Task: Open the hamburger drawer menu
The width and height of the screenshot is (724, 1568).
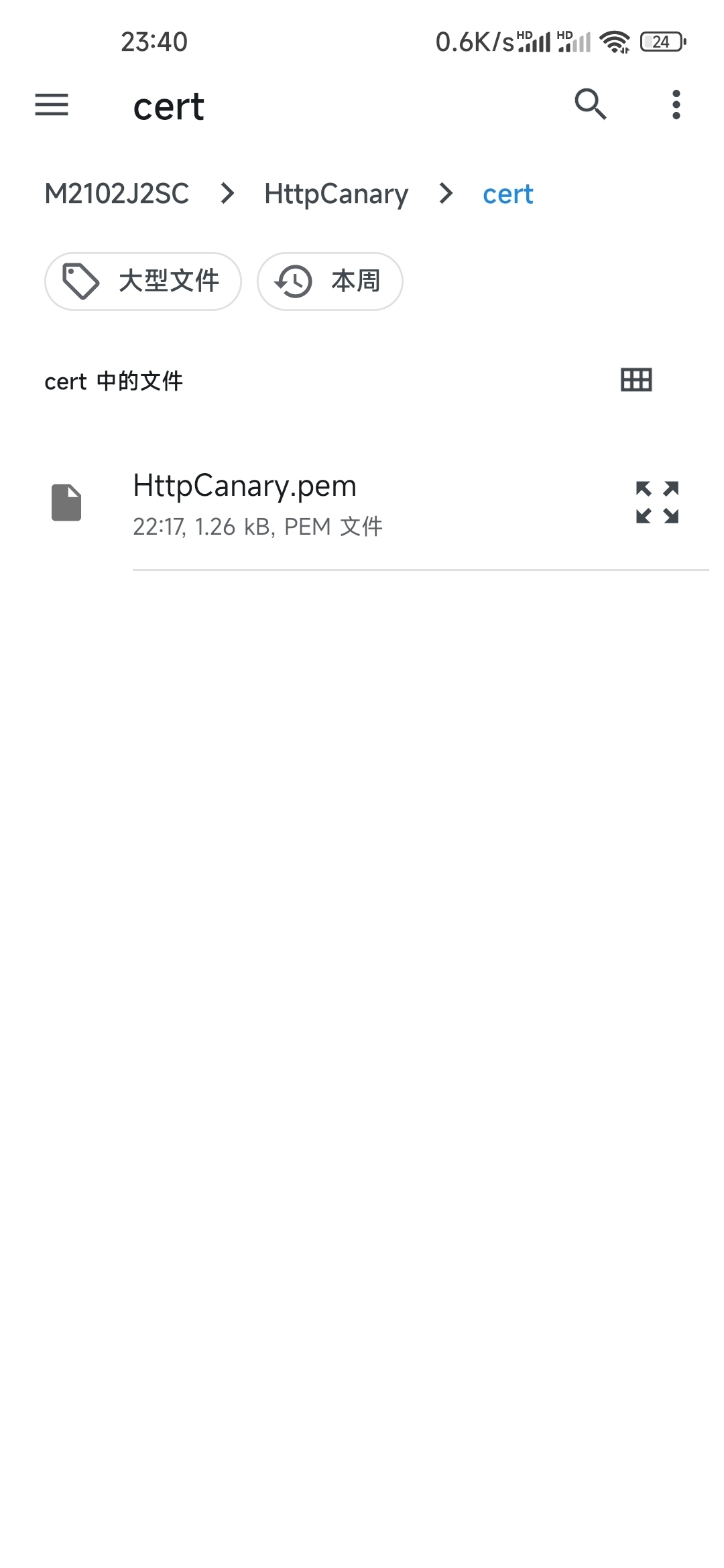Action: click(52, 105)
